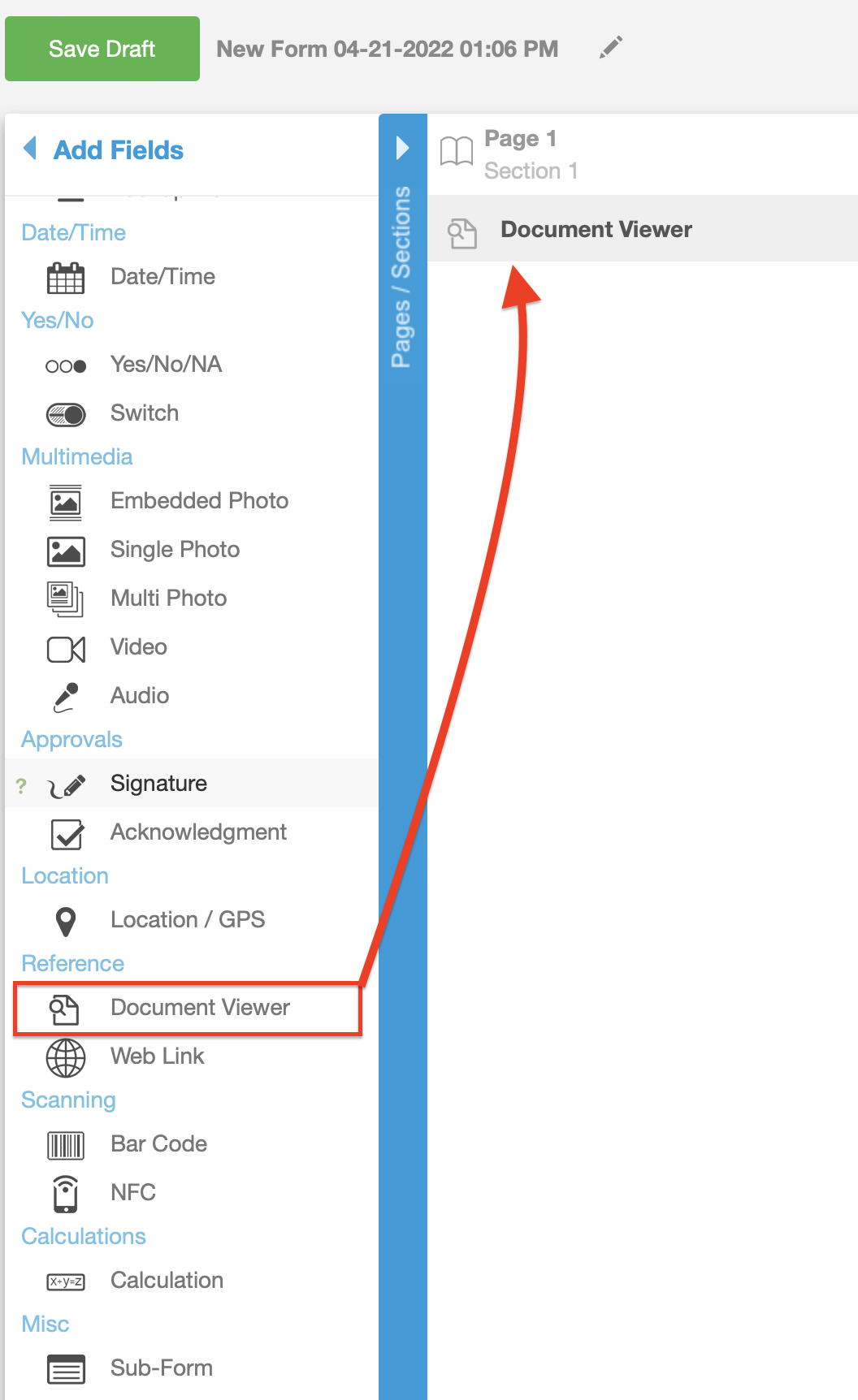This screenshot has width=858, height=1400.
Task: Add a Multi Photo field
Action: tap(168, 598)
